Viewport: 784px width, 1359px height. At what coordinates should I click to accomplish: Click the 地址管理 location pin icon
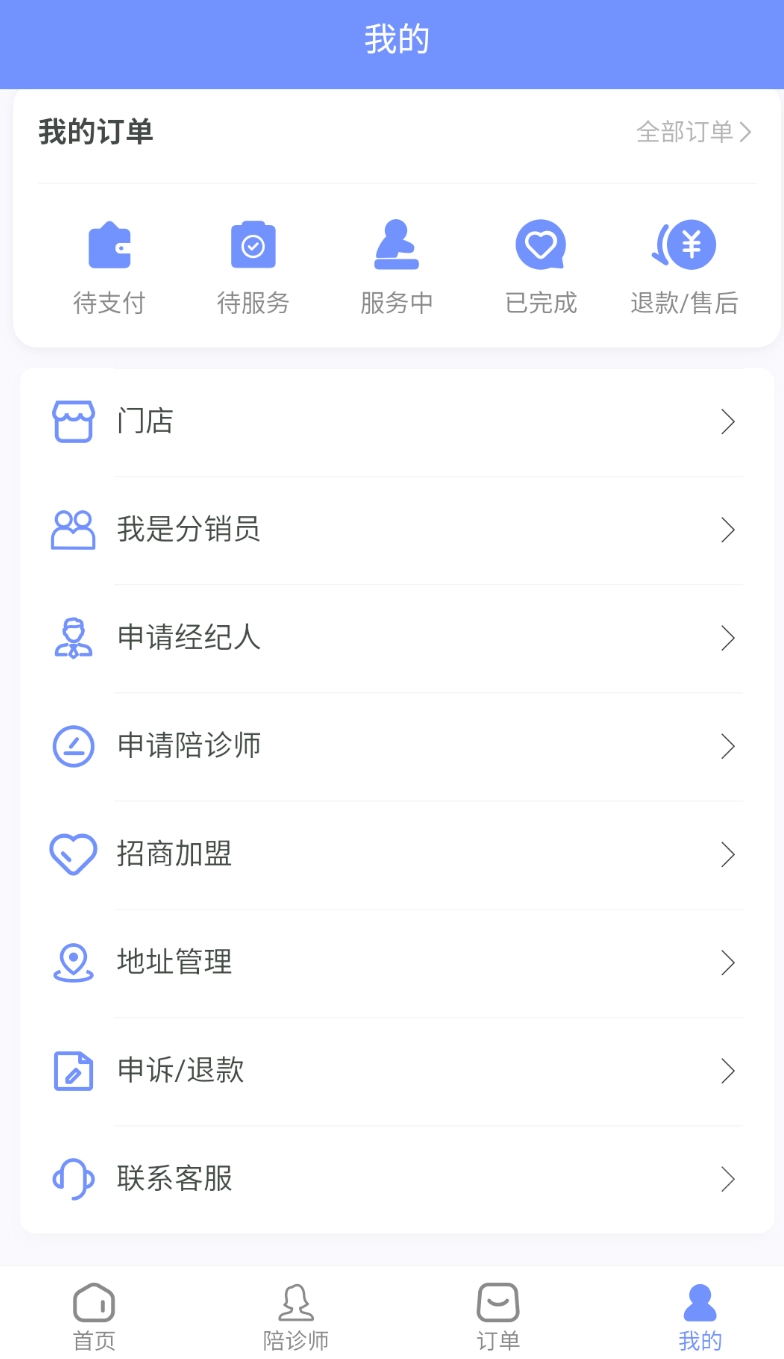[x=72, y=962]
